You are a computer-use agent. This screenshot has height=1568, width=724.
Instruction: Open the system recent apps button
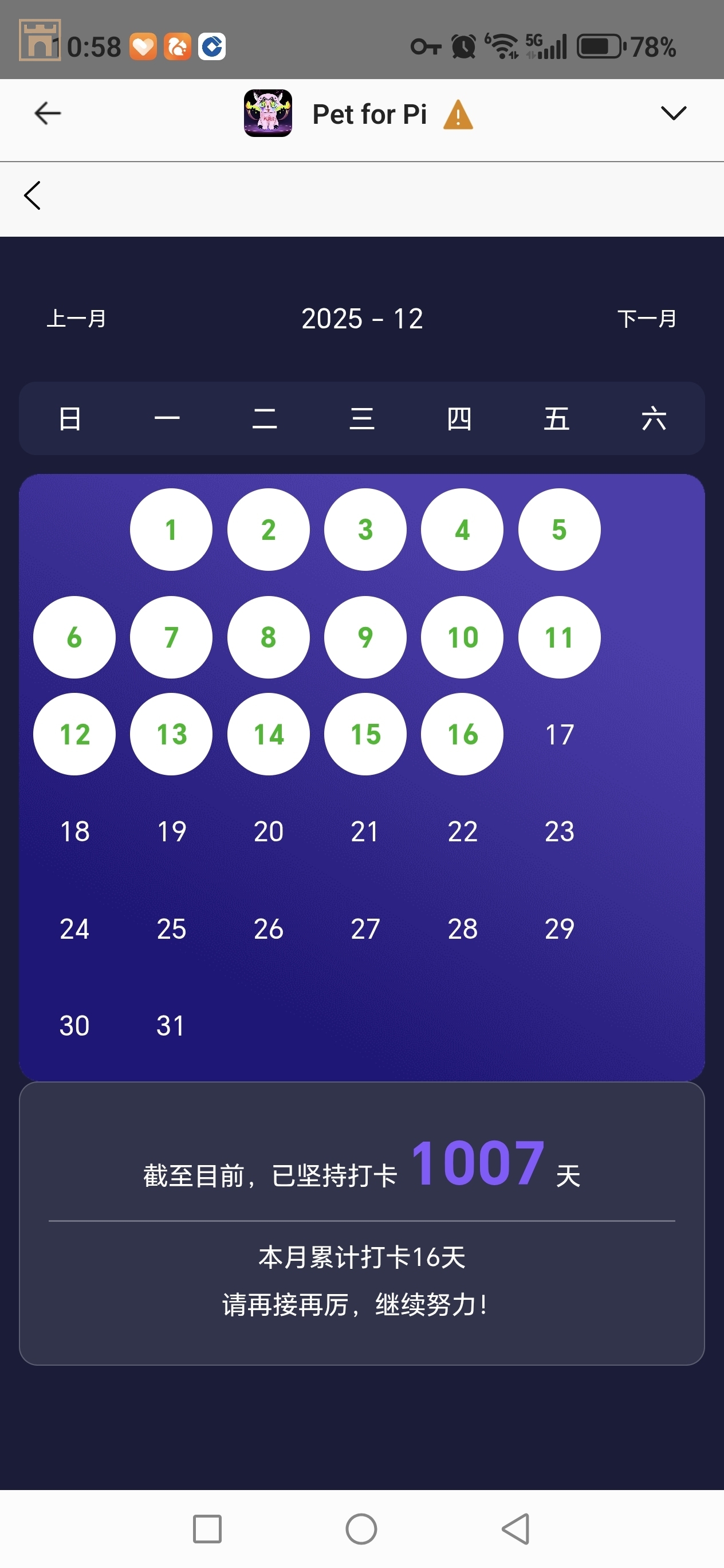pyautogui.click(x=207, y=1528)
